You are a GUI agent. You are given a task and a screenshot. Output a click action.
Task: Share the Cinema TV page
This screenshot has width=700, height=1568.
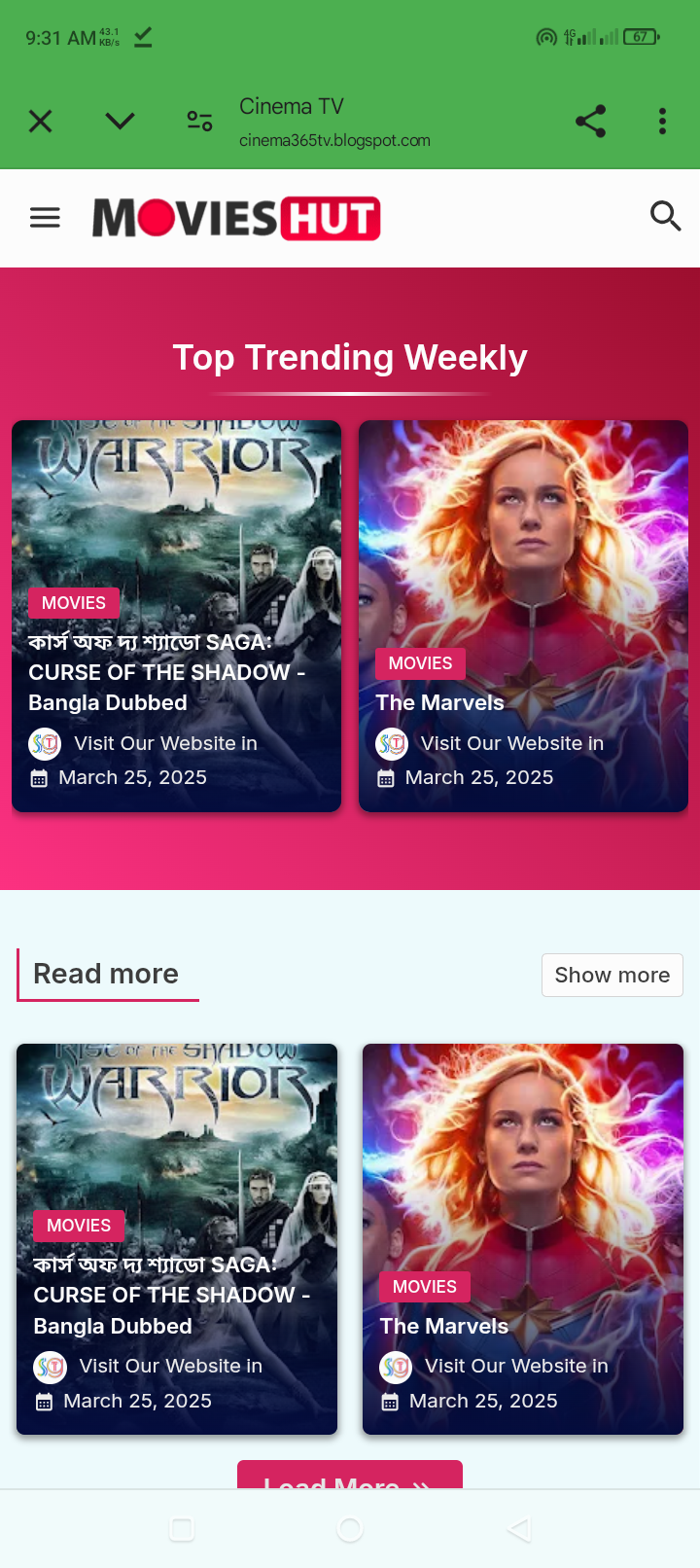[590, 122]
